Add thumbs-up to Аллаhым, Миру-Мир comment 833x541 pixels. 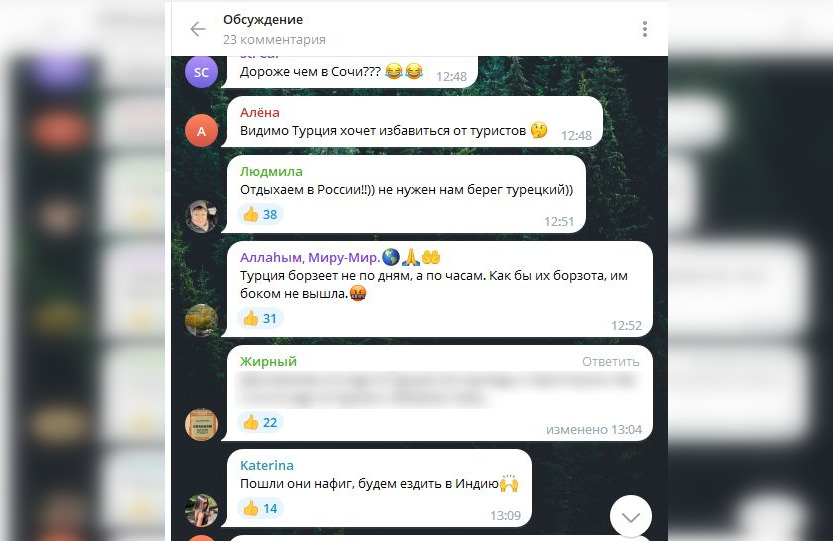(260, 318)
